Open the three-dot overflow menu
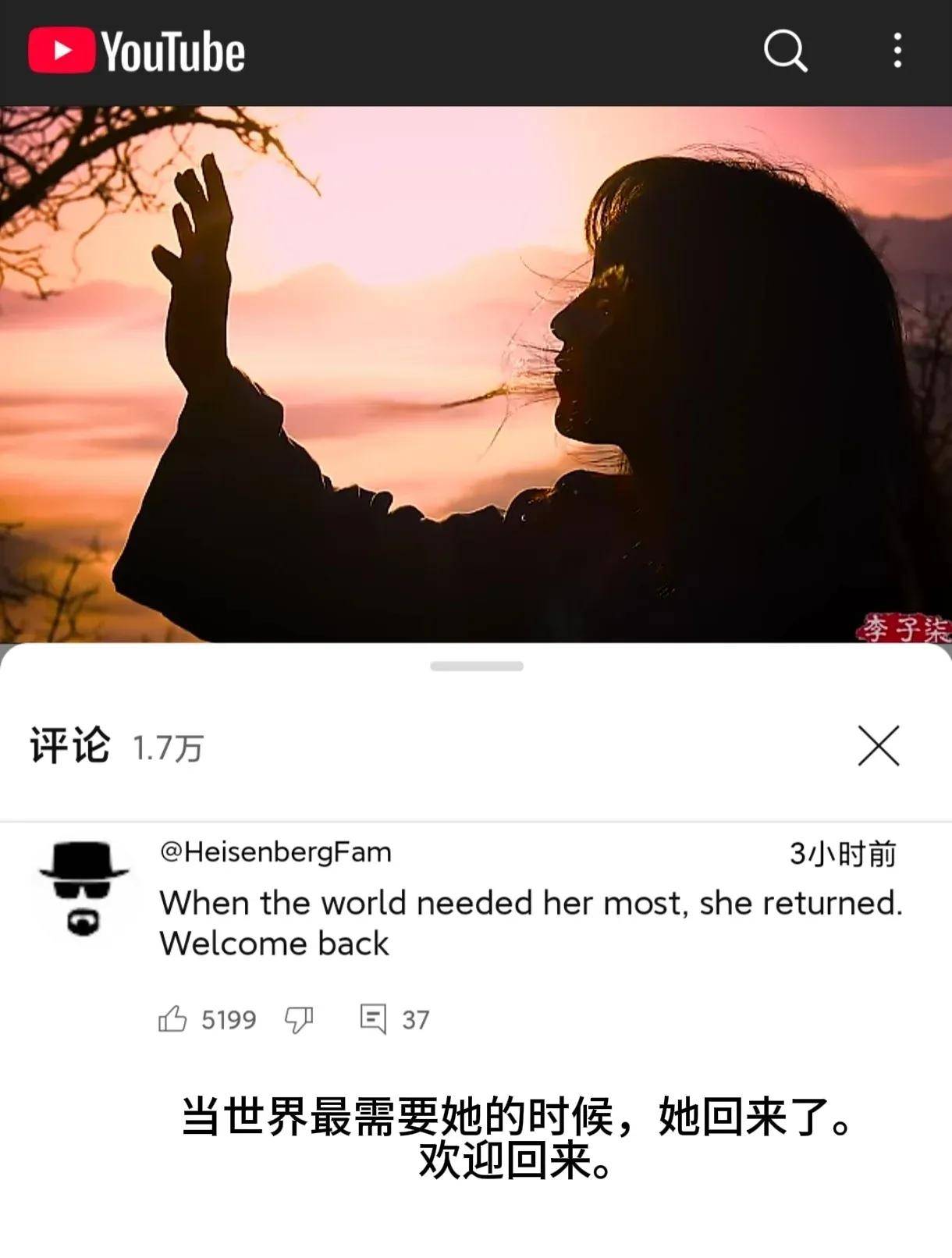952x1258 pixels. (897, 51)
